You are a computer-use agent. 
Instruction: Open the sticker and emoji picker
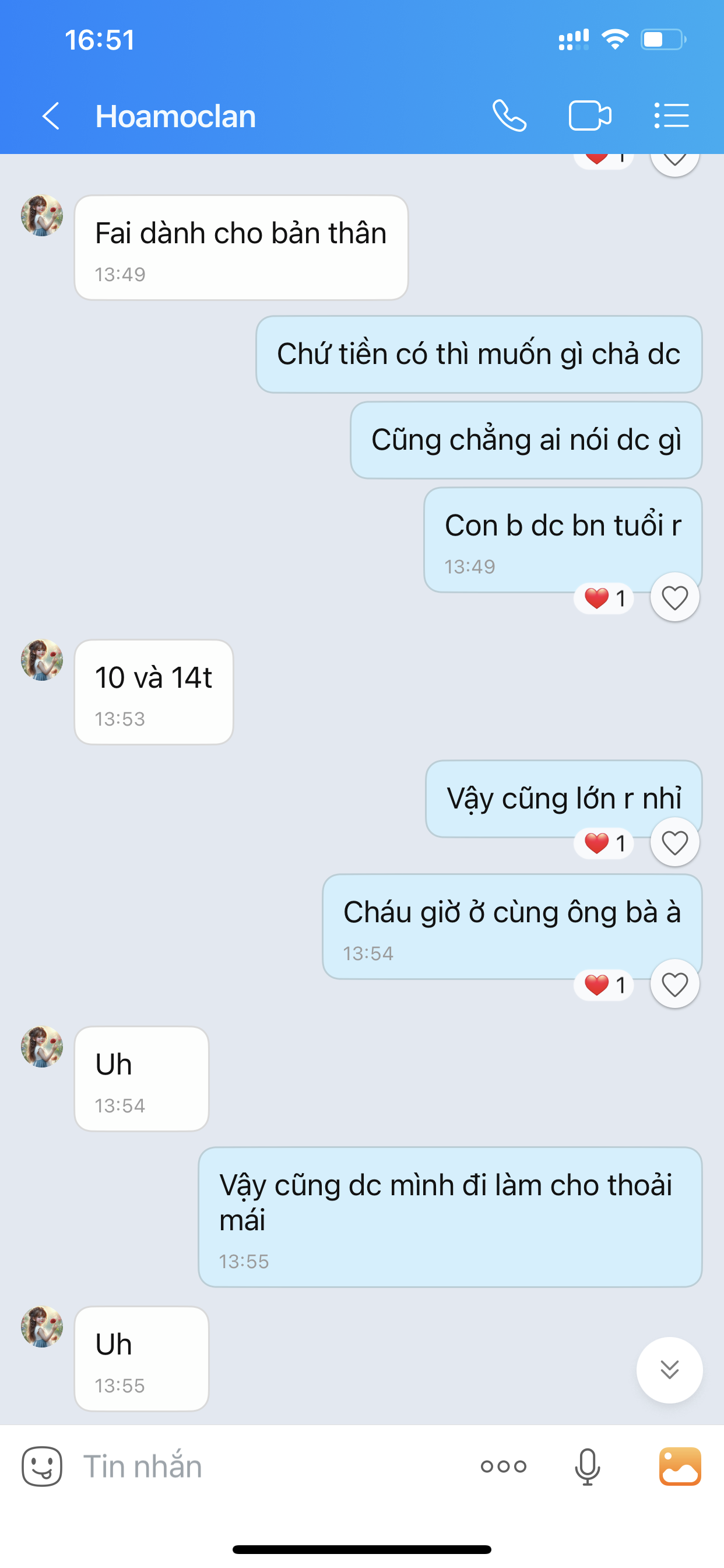pos(42,1466)
